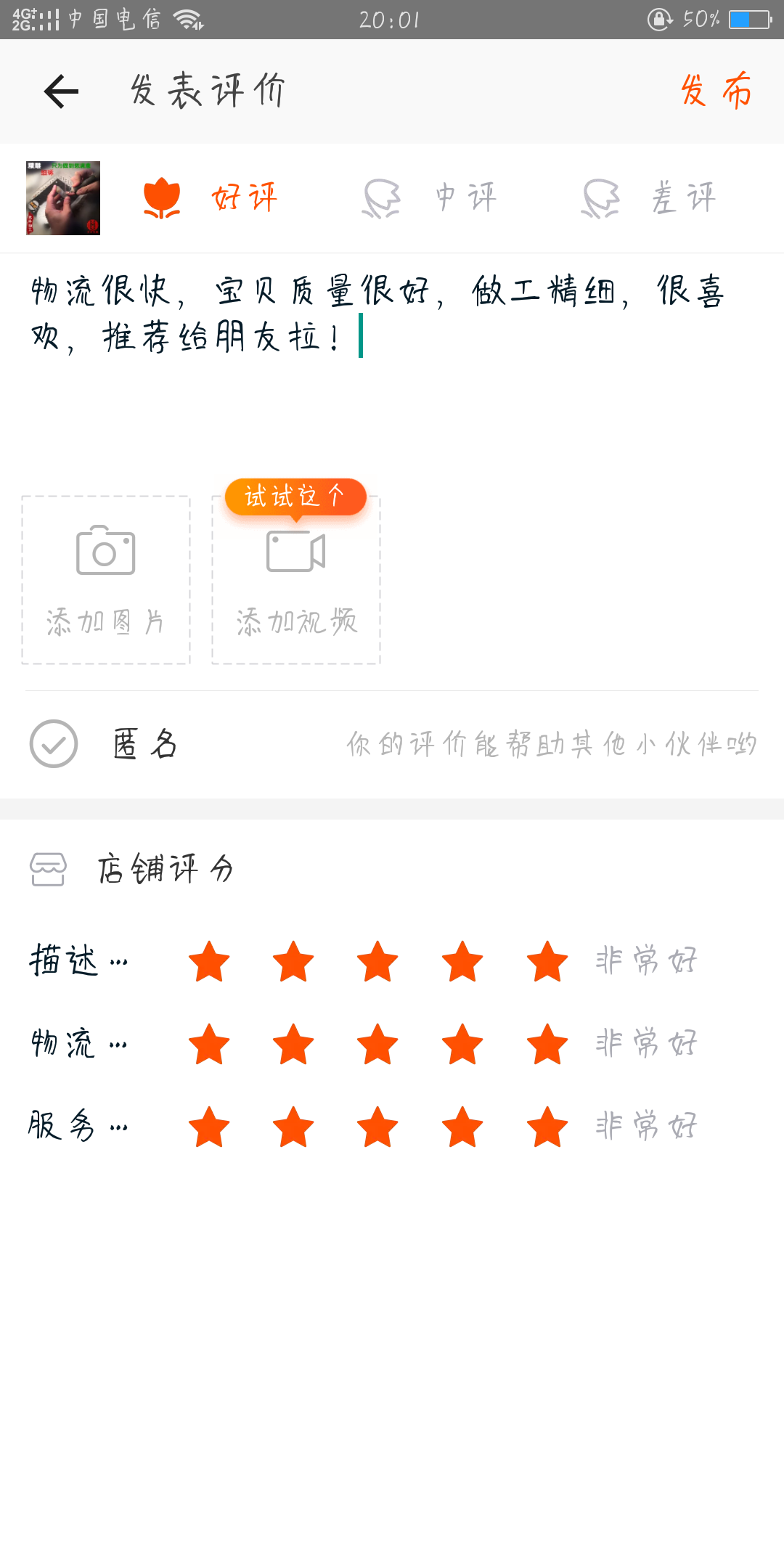Viewport: 784px width, 1568px height.
Task: Tap 发布 to publish the review
Action: point(716,91)
